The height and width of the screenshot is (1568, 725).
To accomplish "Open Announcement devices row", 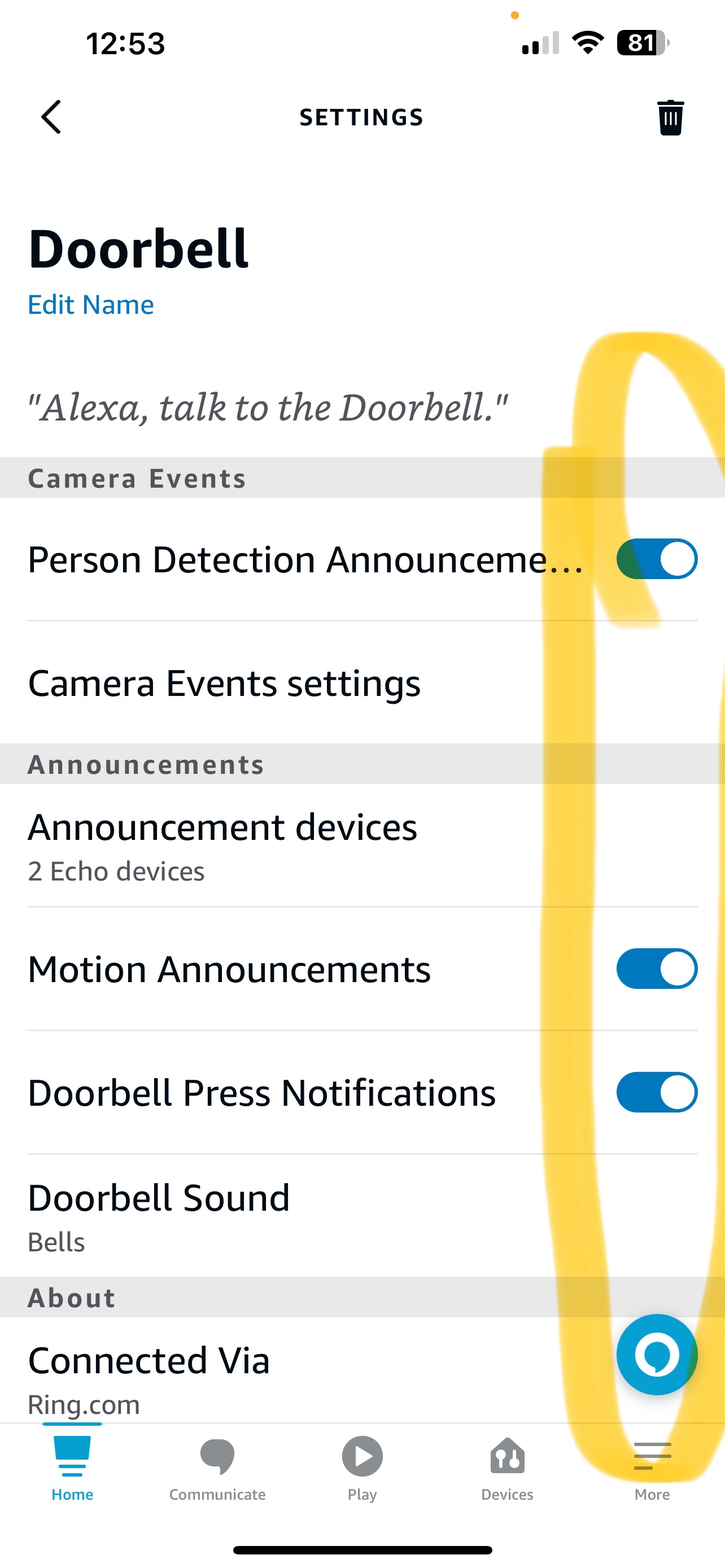I will (362, 846).
